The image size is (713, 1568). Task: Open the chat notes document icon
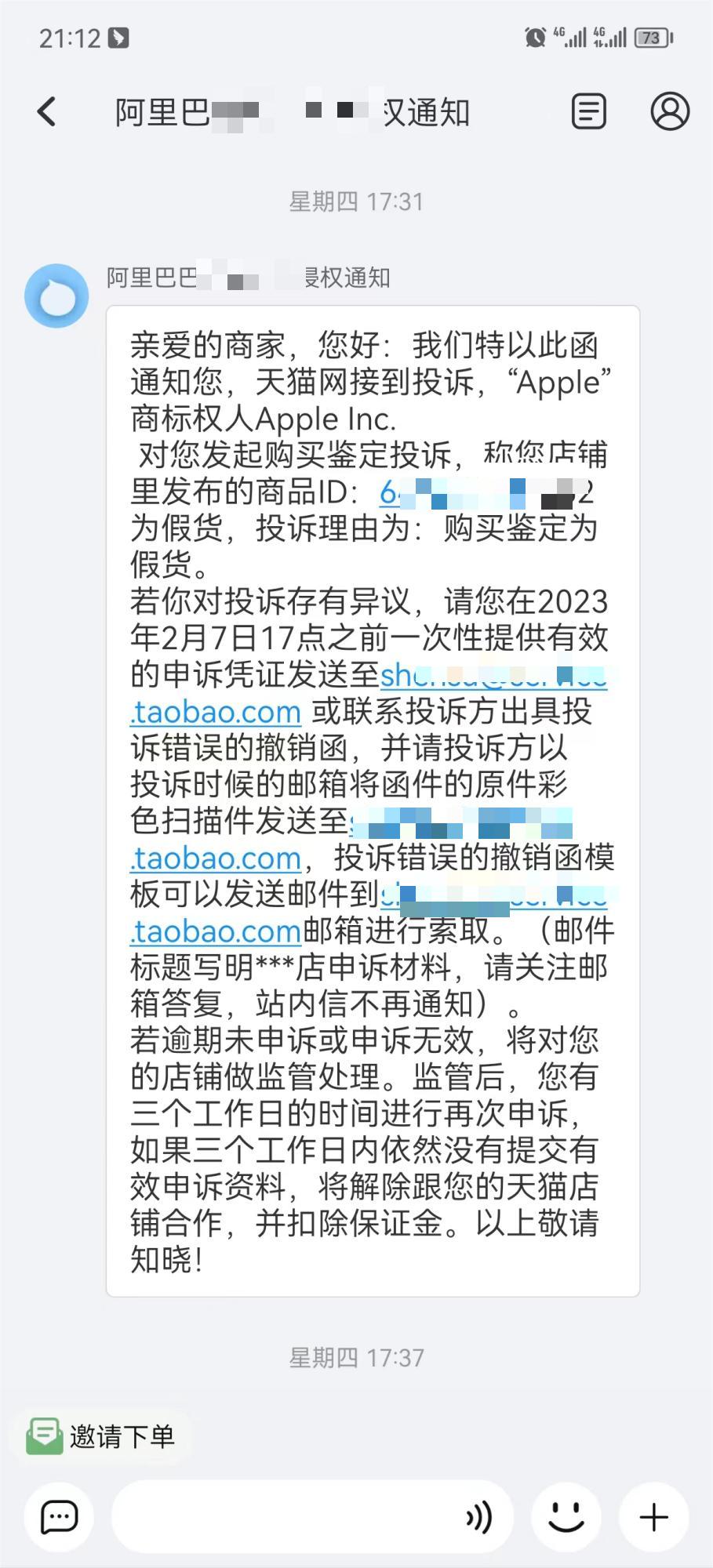point(587,111)
